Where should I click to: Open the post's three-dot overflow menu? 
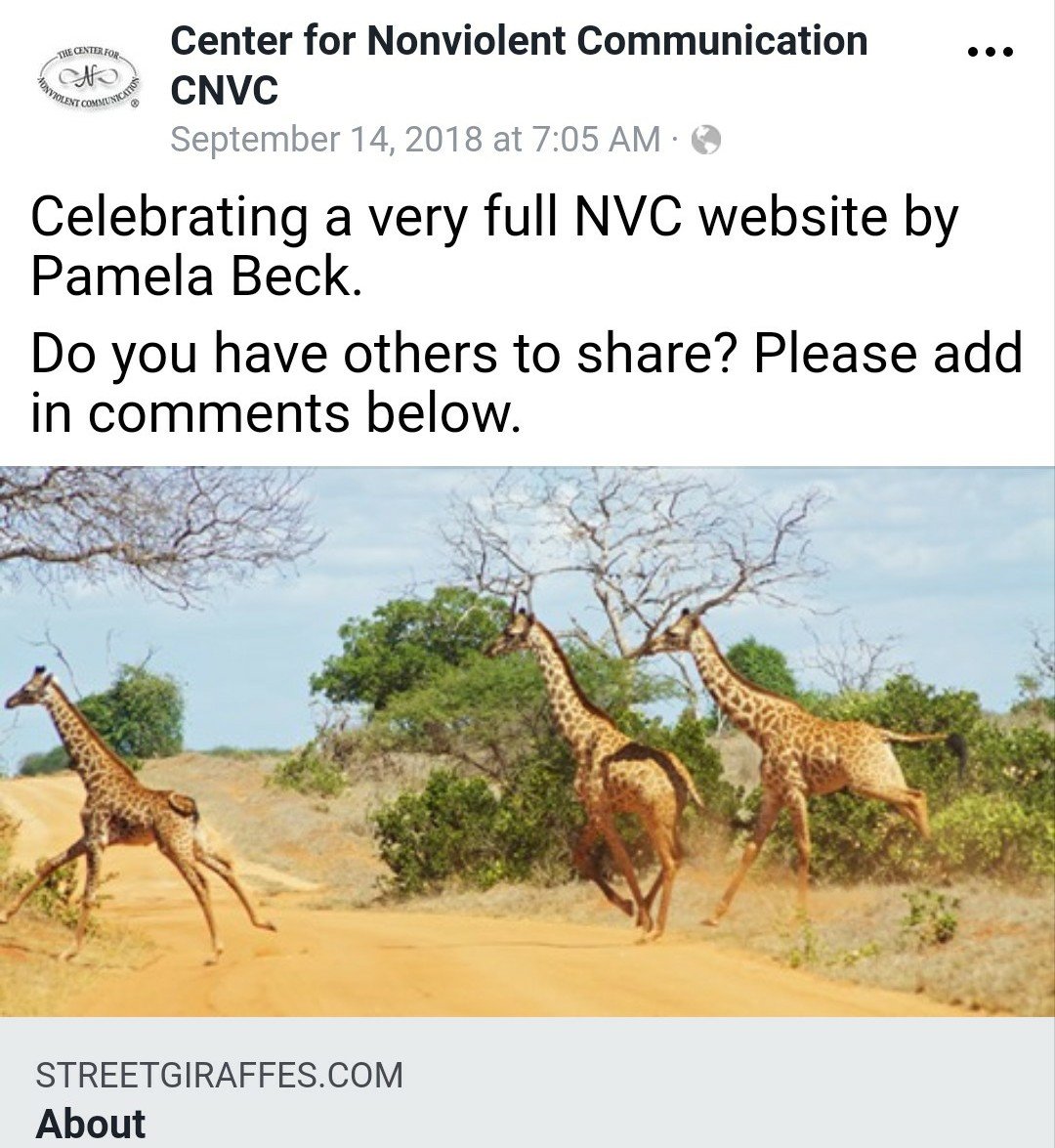(x=990, y=53)
